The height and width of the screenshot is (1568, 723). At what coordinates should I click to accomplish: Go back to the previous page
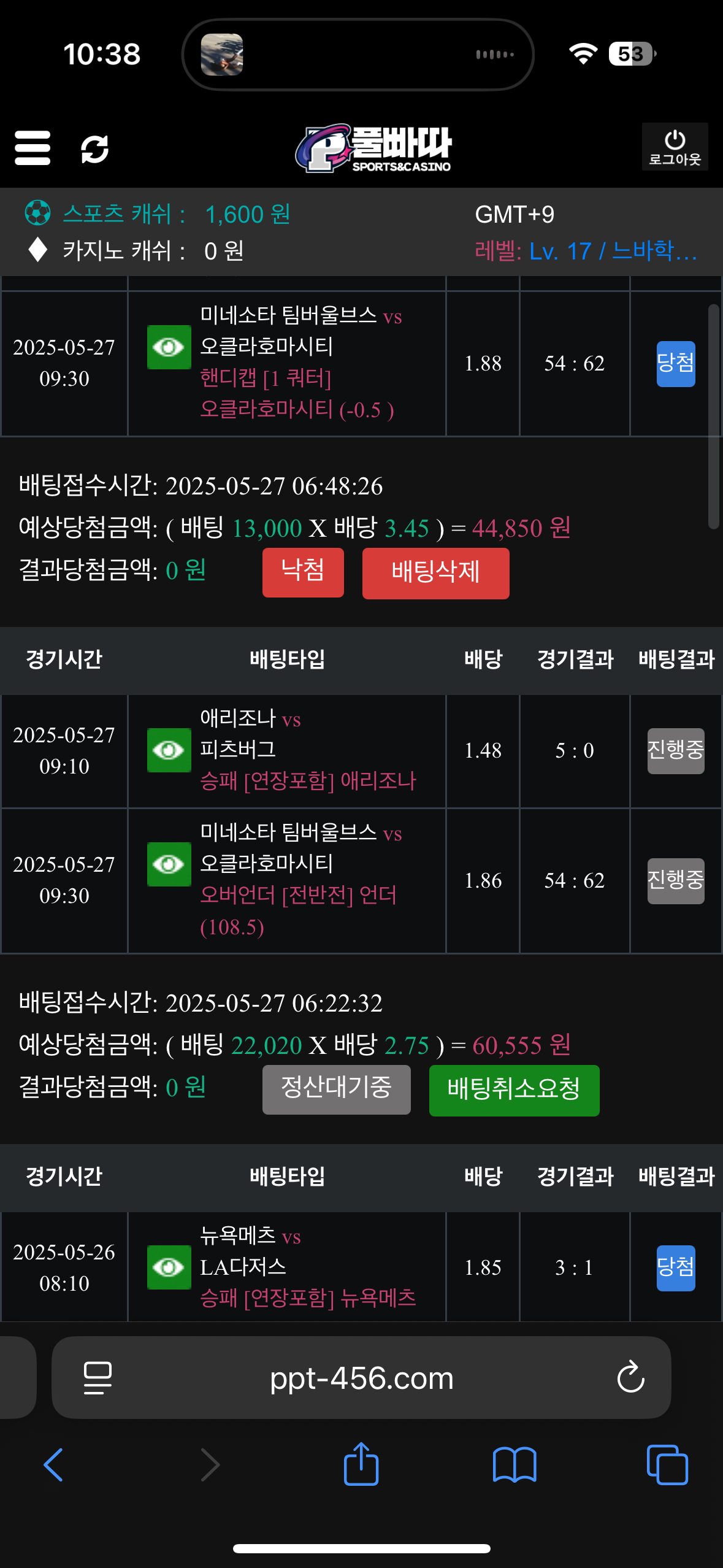coord(53,1465)
